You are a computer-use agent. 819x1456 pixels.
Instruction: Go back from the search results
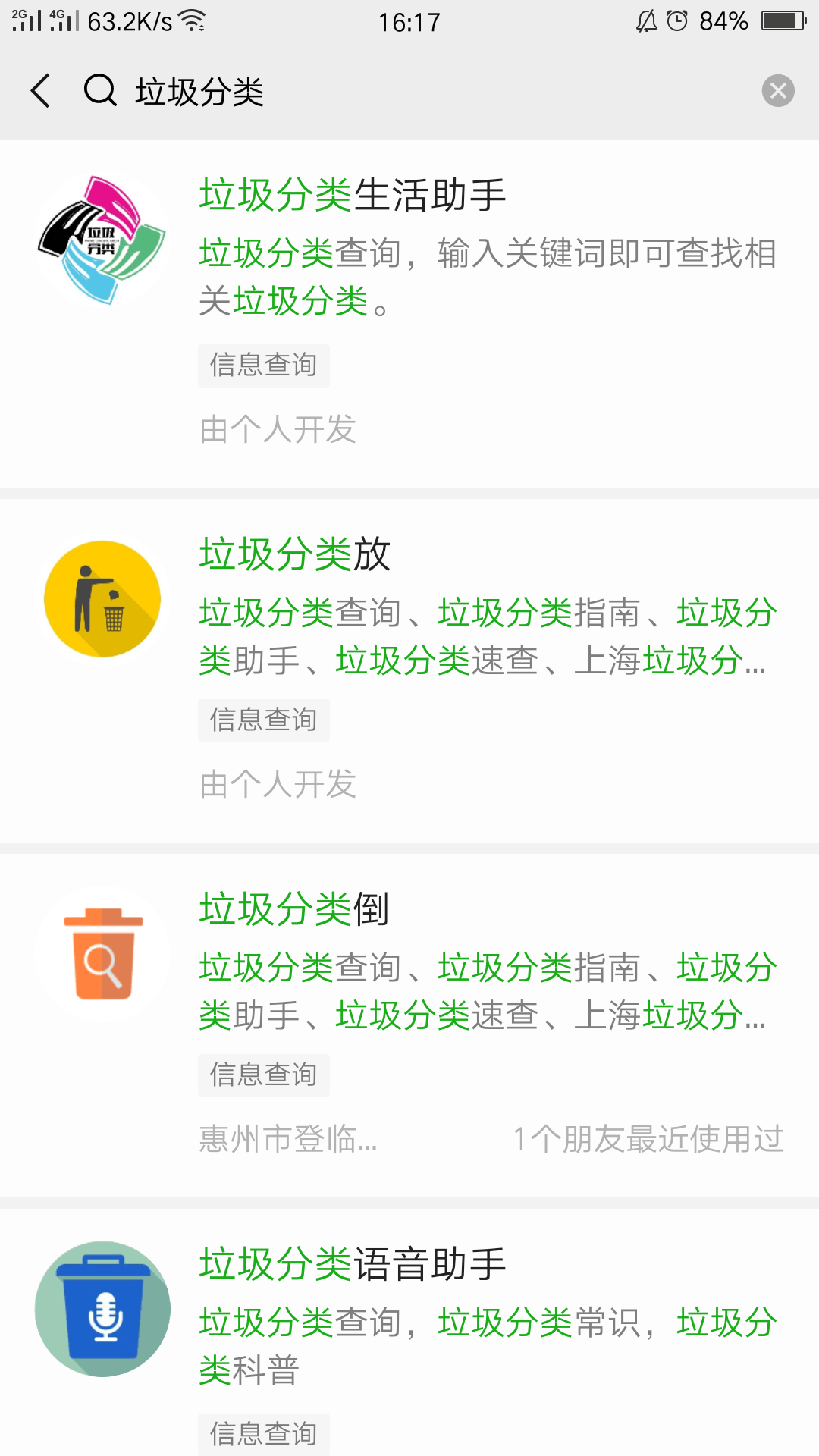(41, 91)
